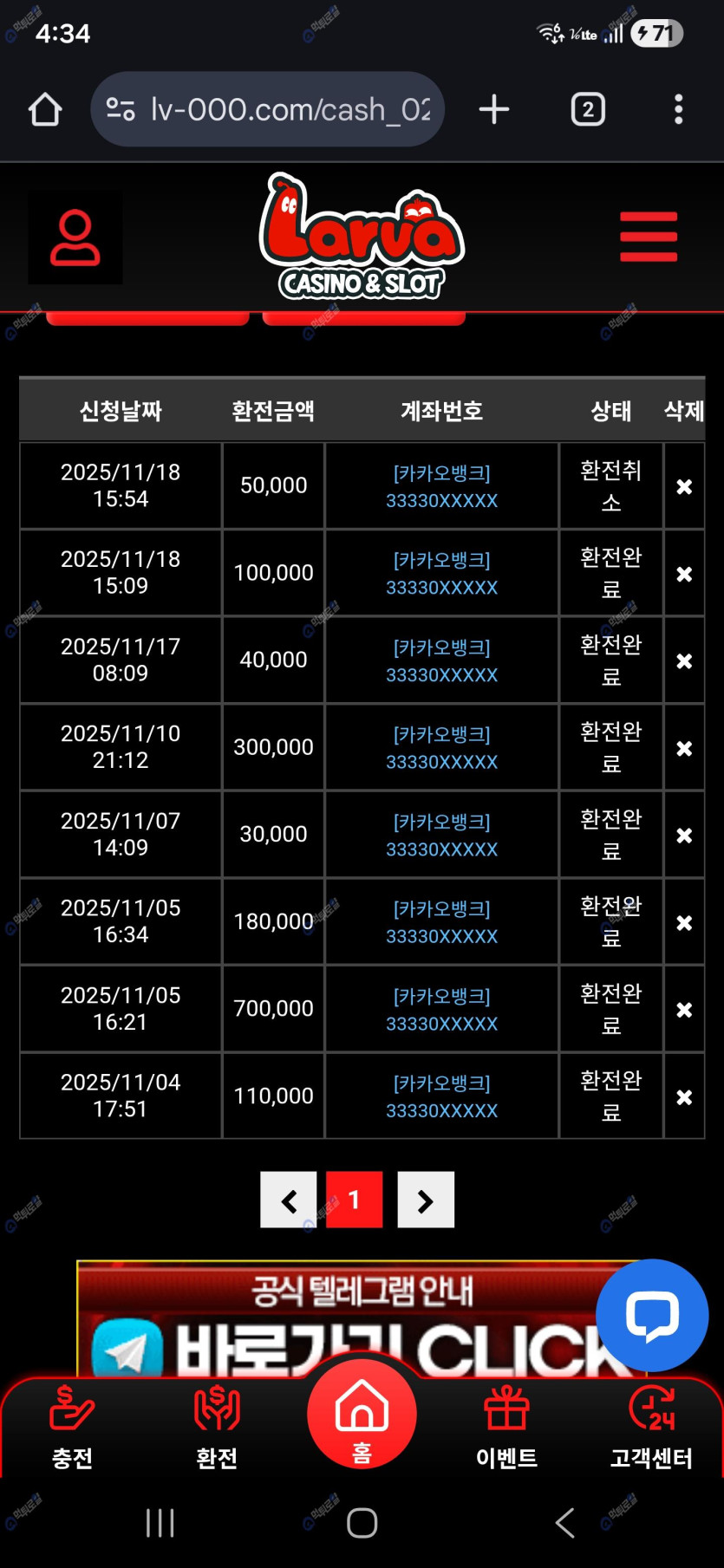724x1568 pixels.
Task: Open the user profile icon
Action: (75, 237)
